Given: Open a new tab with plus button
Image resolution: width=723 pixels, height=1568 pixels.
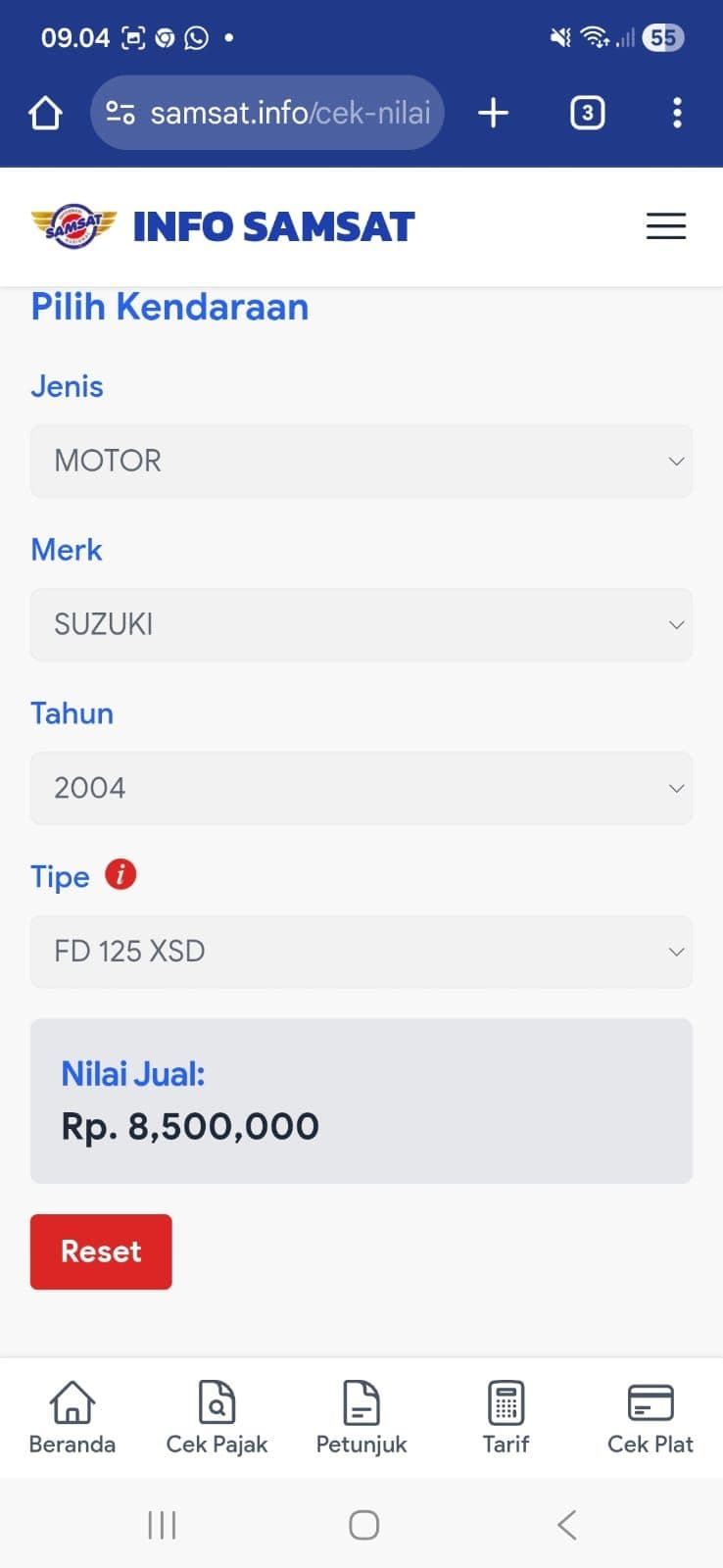Looking at the screenshot, I should click(x=493, y=113).
